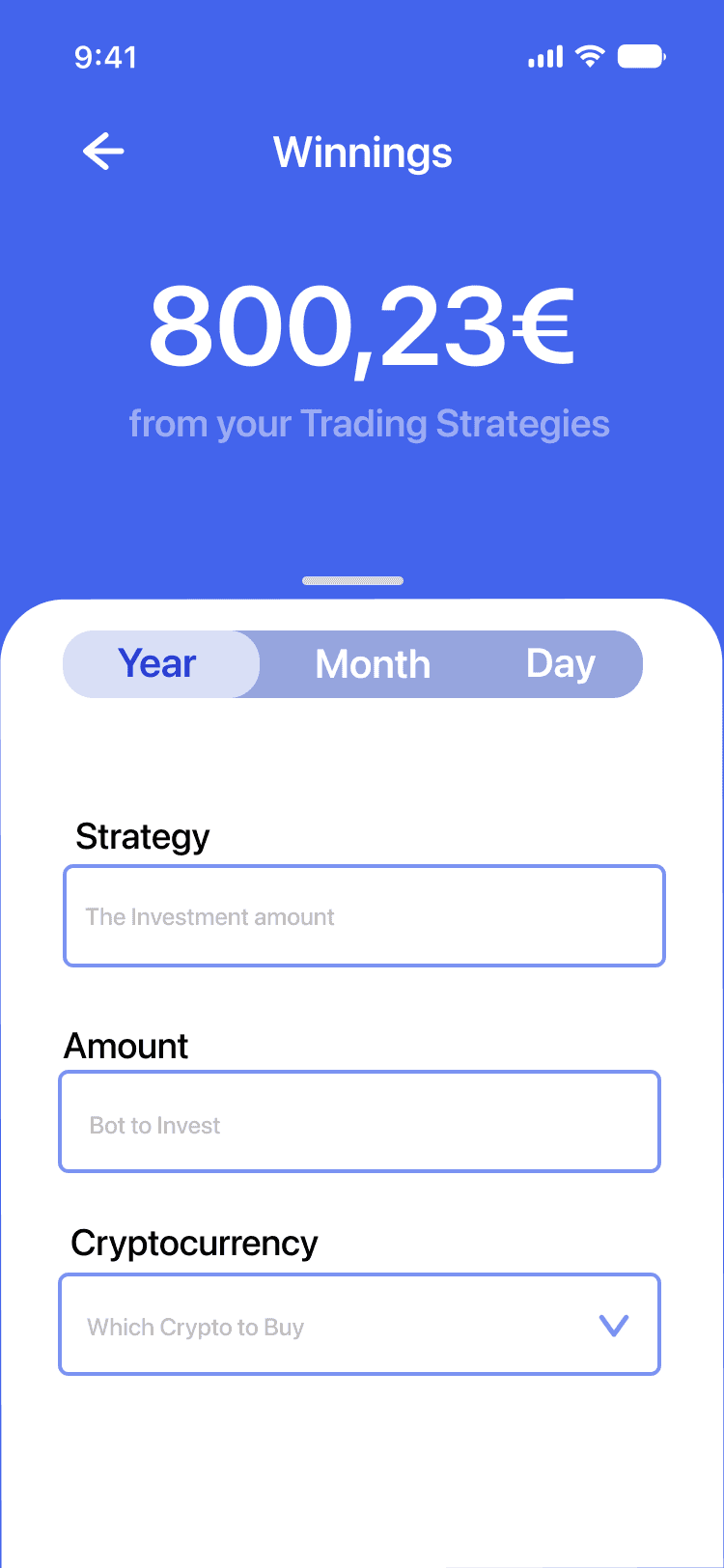Tap the Amount text field
The image size is (724, 1568).
click(x=359, y=1122)
